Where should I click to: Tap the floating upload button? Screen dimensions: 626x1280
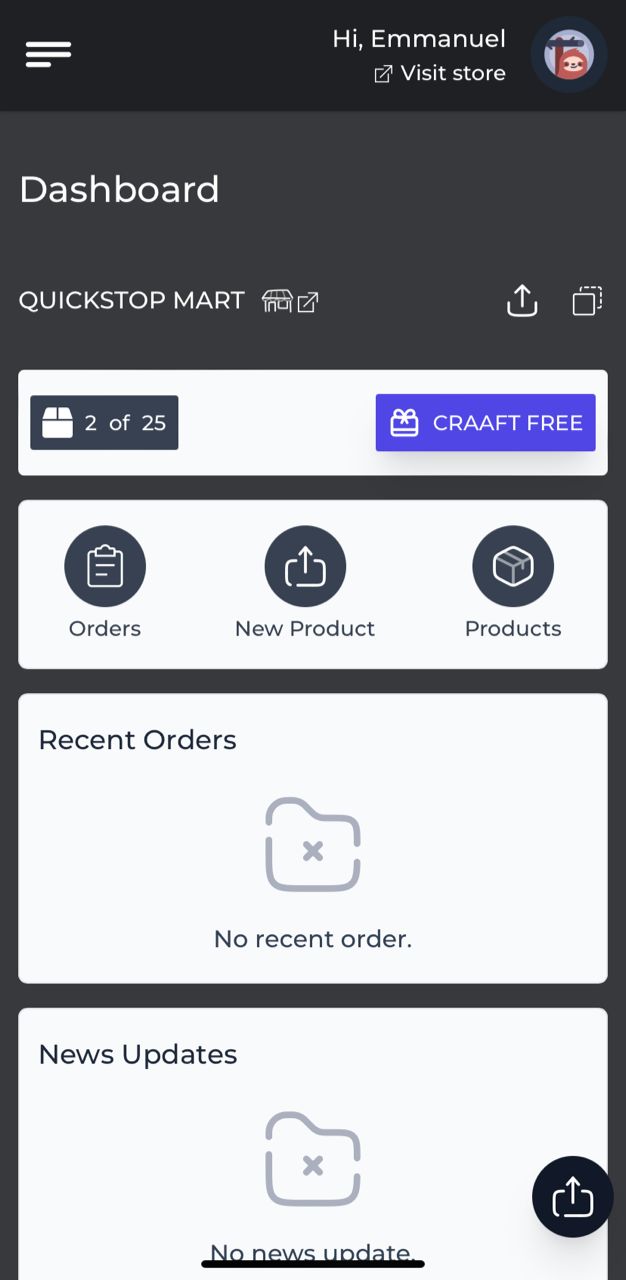[x=572, y=1197]
